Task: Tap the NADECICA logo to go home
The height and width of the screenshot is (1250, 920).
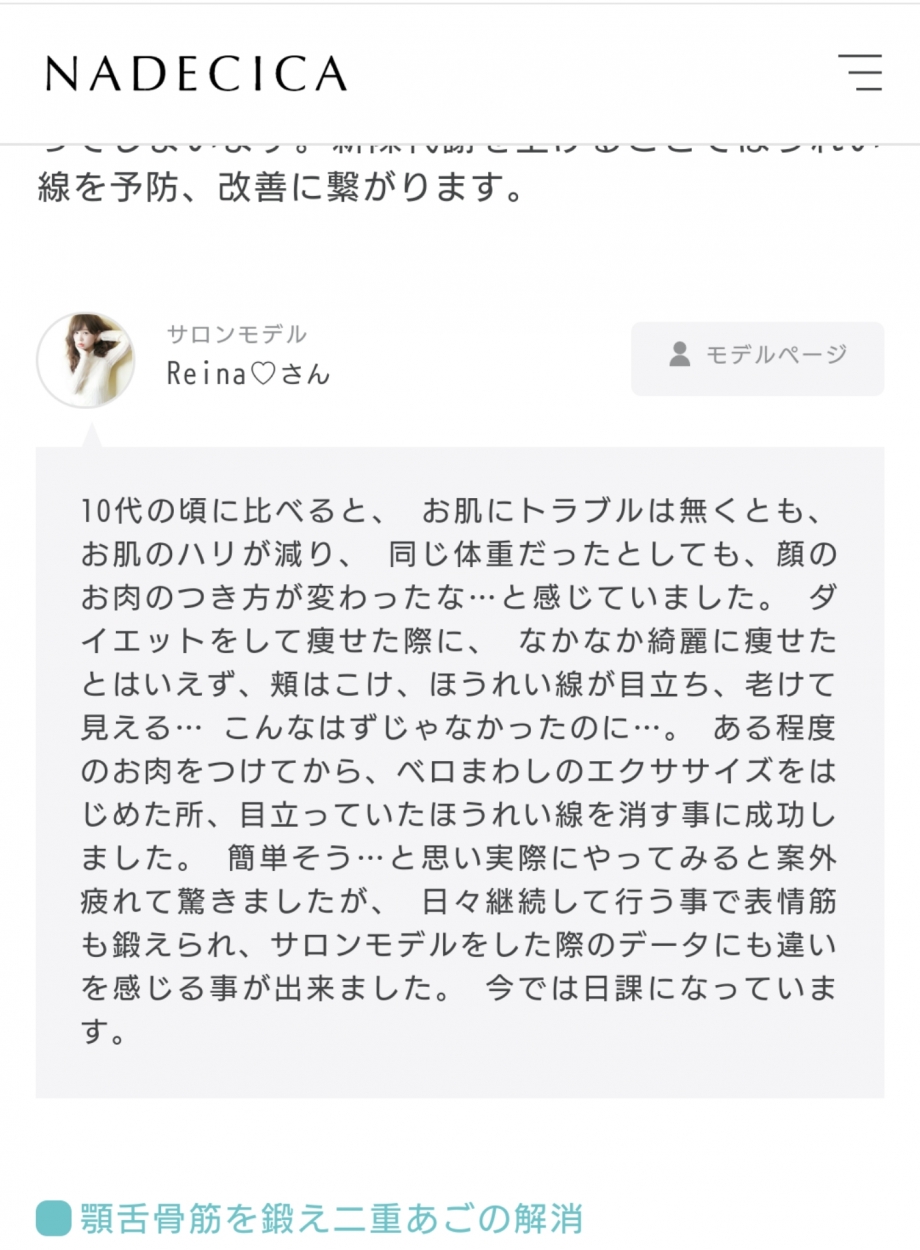Action: (x=196, y=74)
